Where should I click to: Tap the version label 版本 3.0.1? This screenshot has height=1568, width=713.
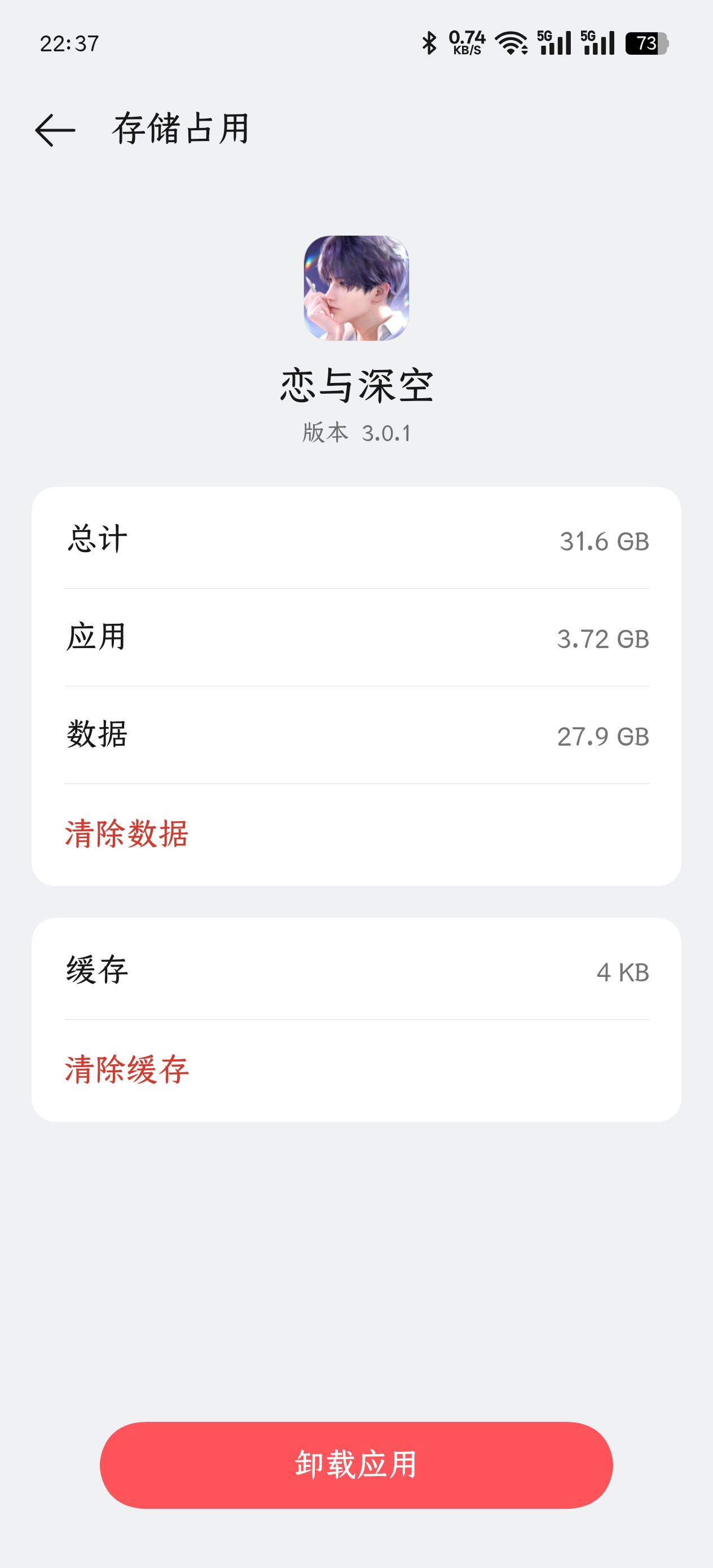click(x=356, y=433)
